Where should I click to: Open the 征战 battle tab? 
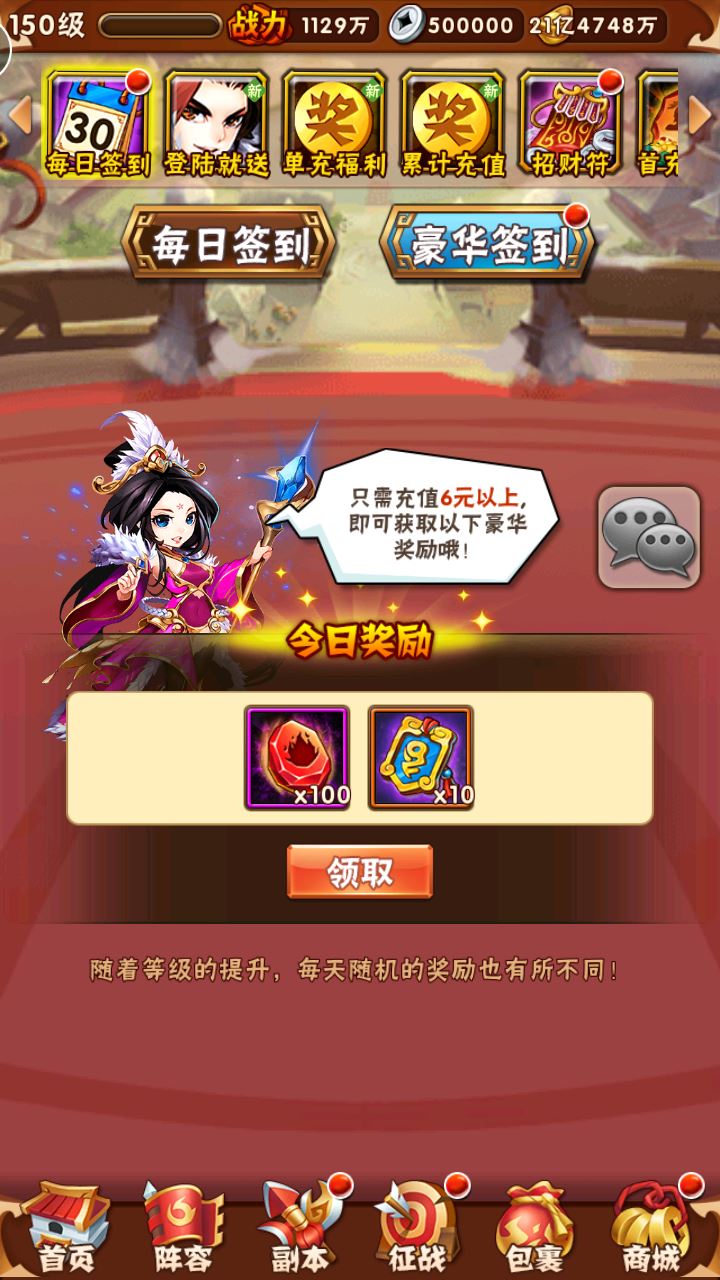(416, 1228)
